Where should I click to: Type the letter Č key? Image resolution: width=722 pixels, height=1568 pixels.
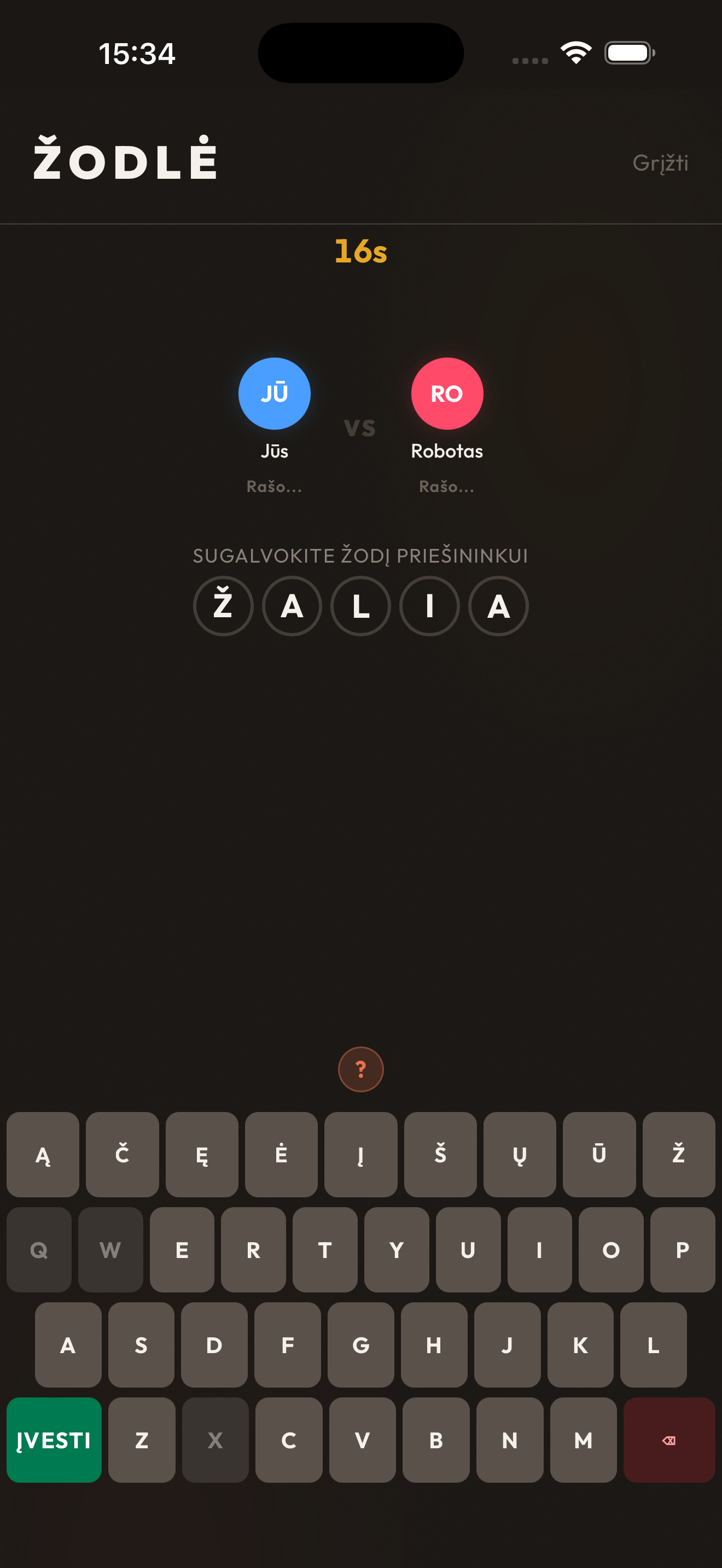click(122, 1154)
